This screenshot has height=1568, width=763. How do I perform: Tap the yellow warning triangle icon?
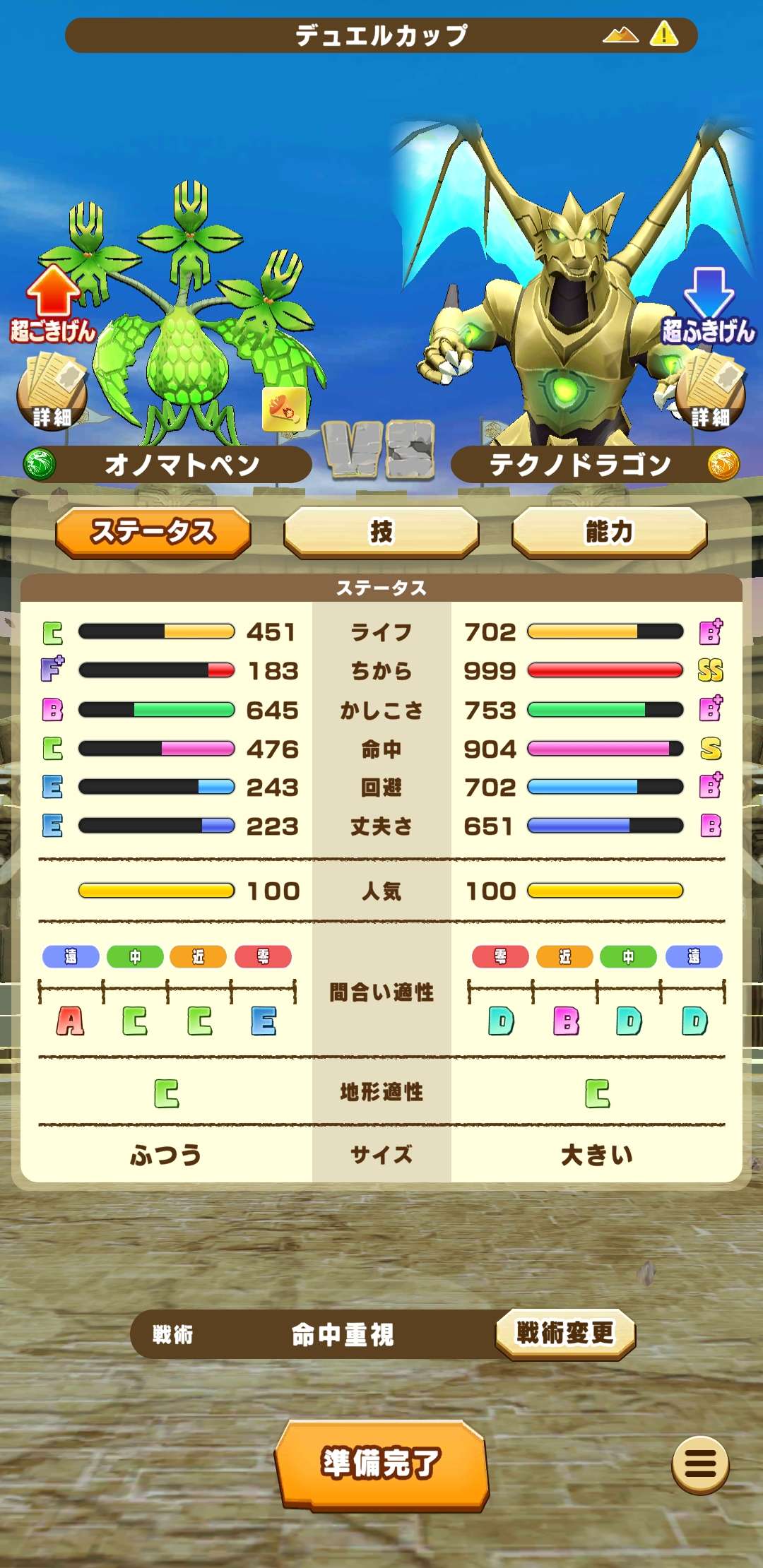664,34
